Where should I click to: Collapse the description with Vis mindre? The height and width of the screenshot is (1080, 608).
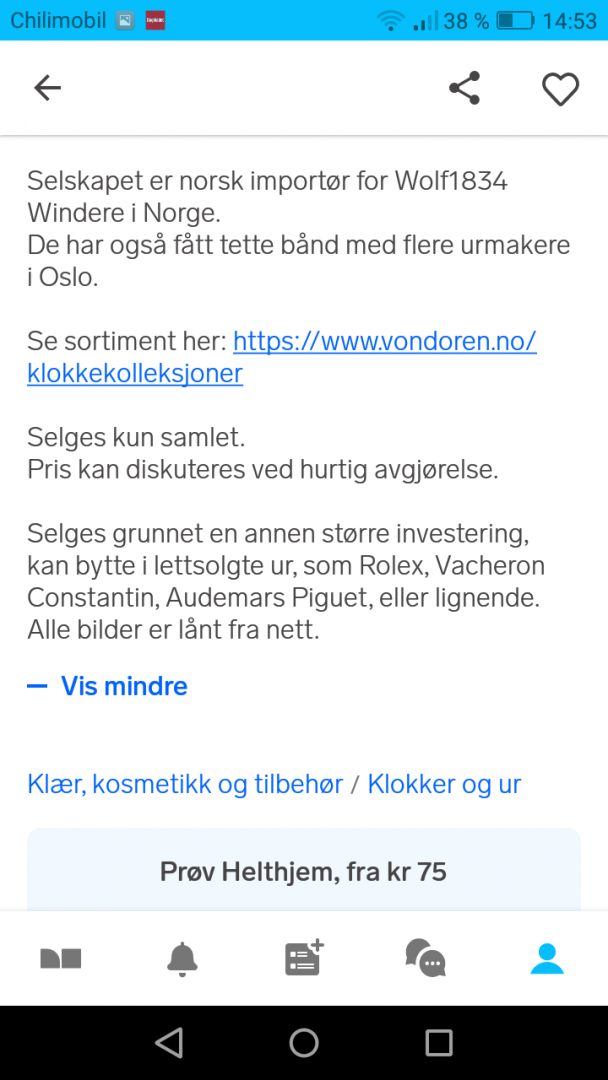[107, 686]
